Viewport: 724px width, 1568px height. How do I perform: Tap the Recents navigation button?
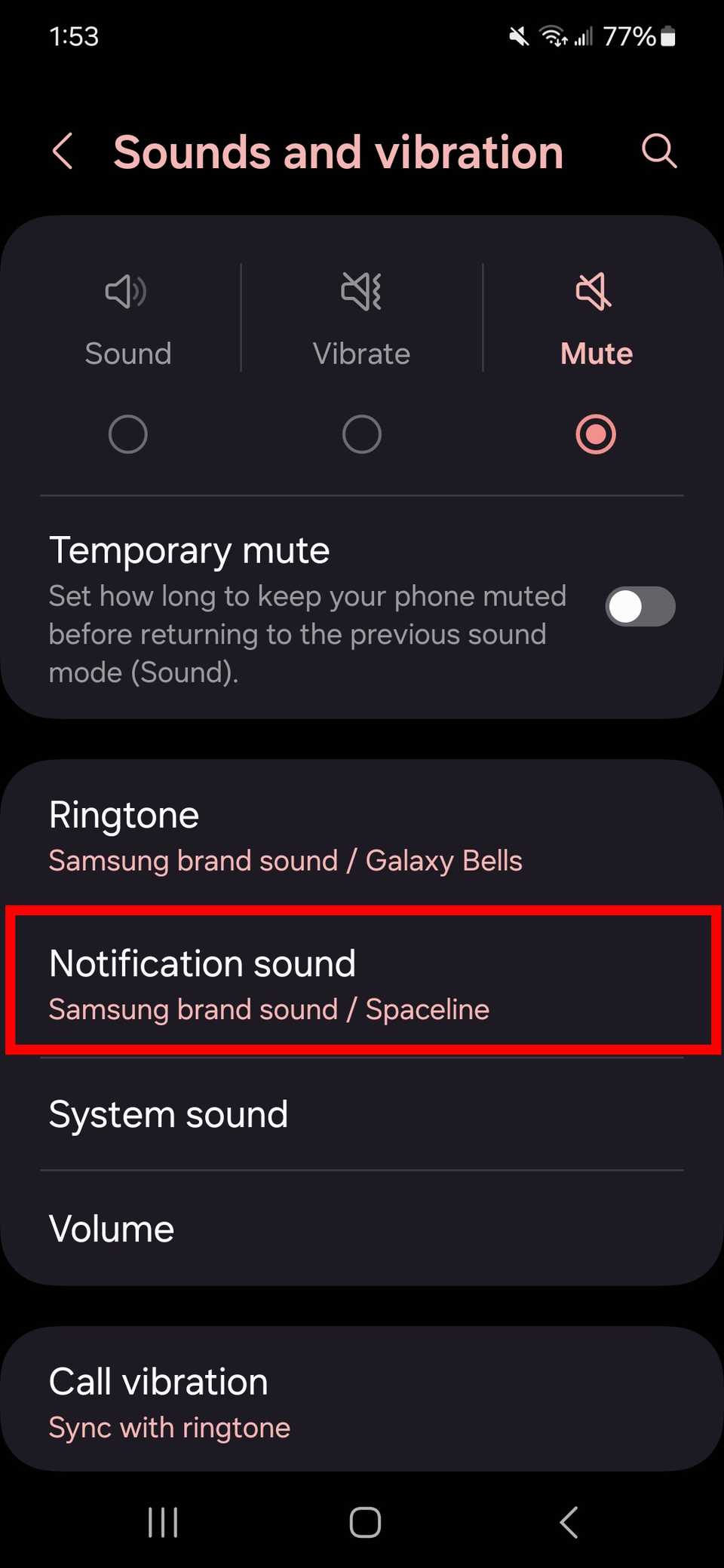(163, 1522)
